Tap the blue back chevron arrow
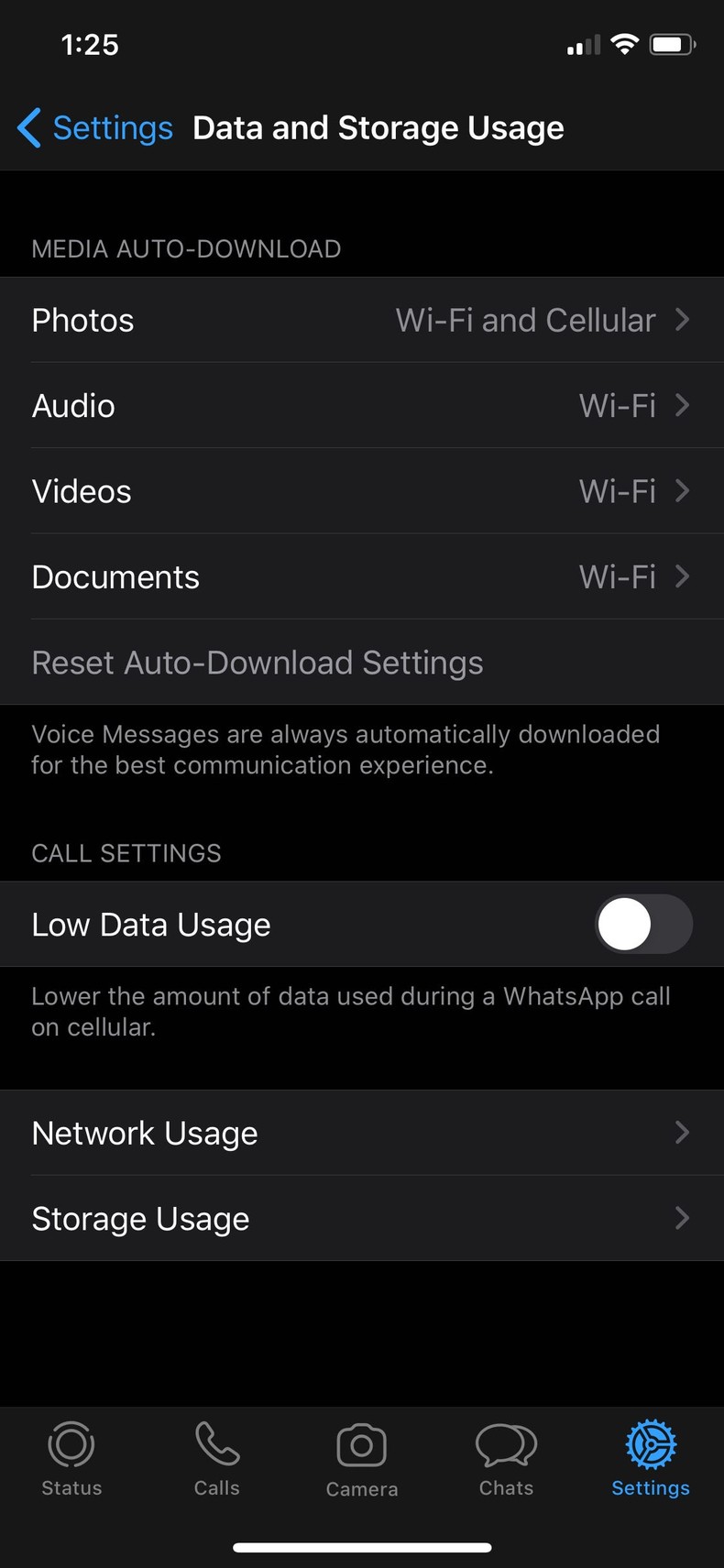The width and height of the screenshot is (724, 1568). tap(28, 128)
